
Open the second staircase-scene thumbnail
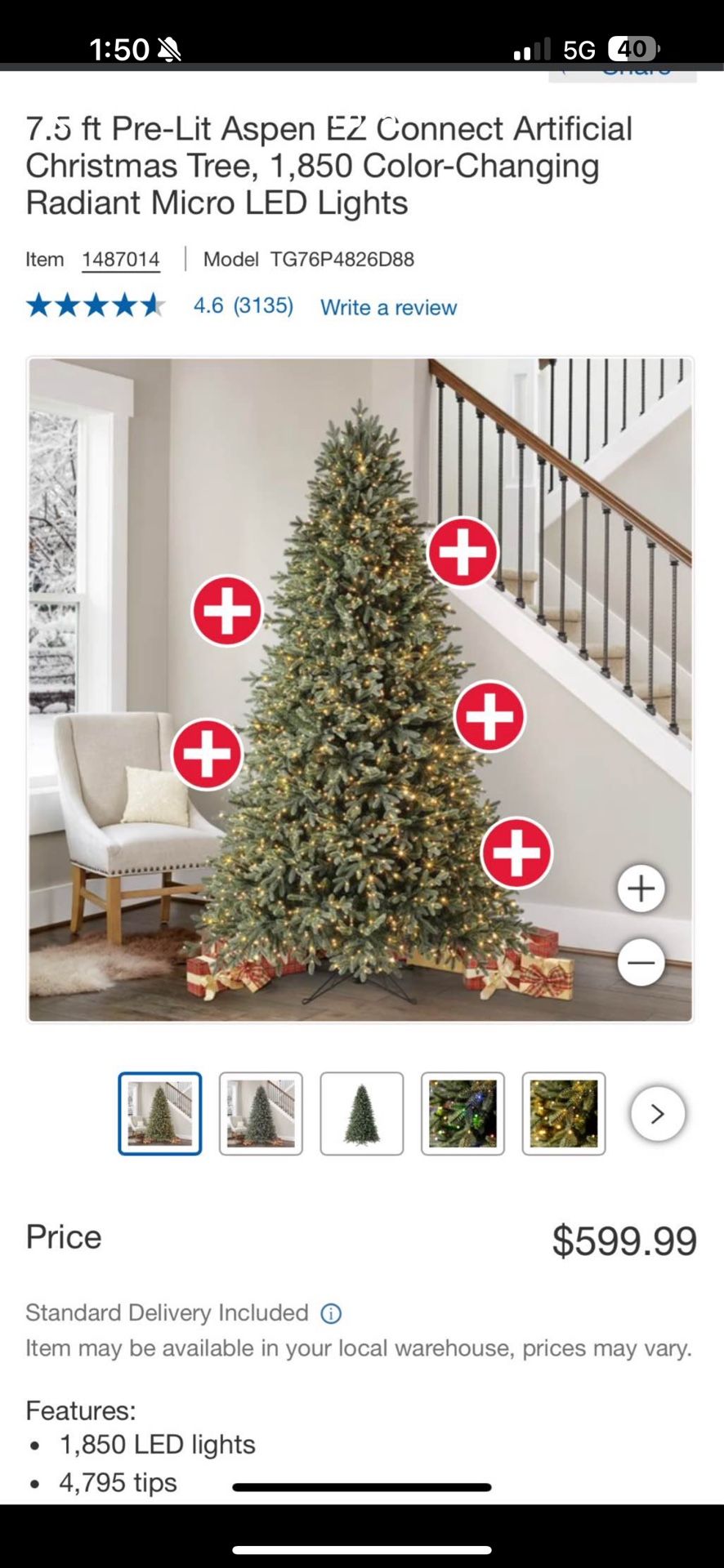(x=261, y=1113)
